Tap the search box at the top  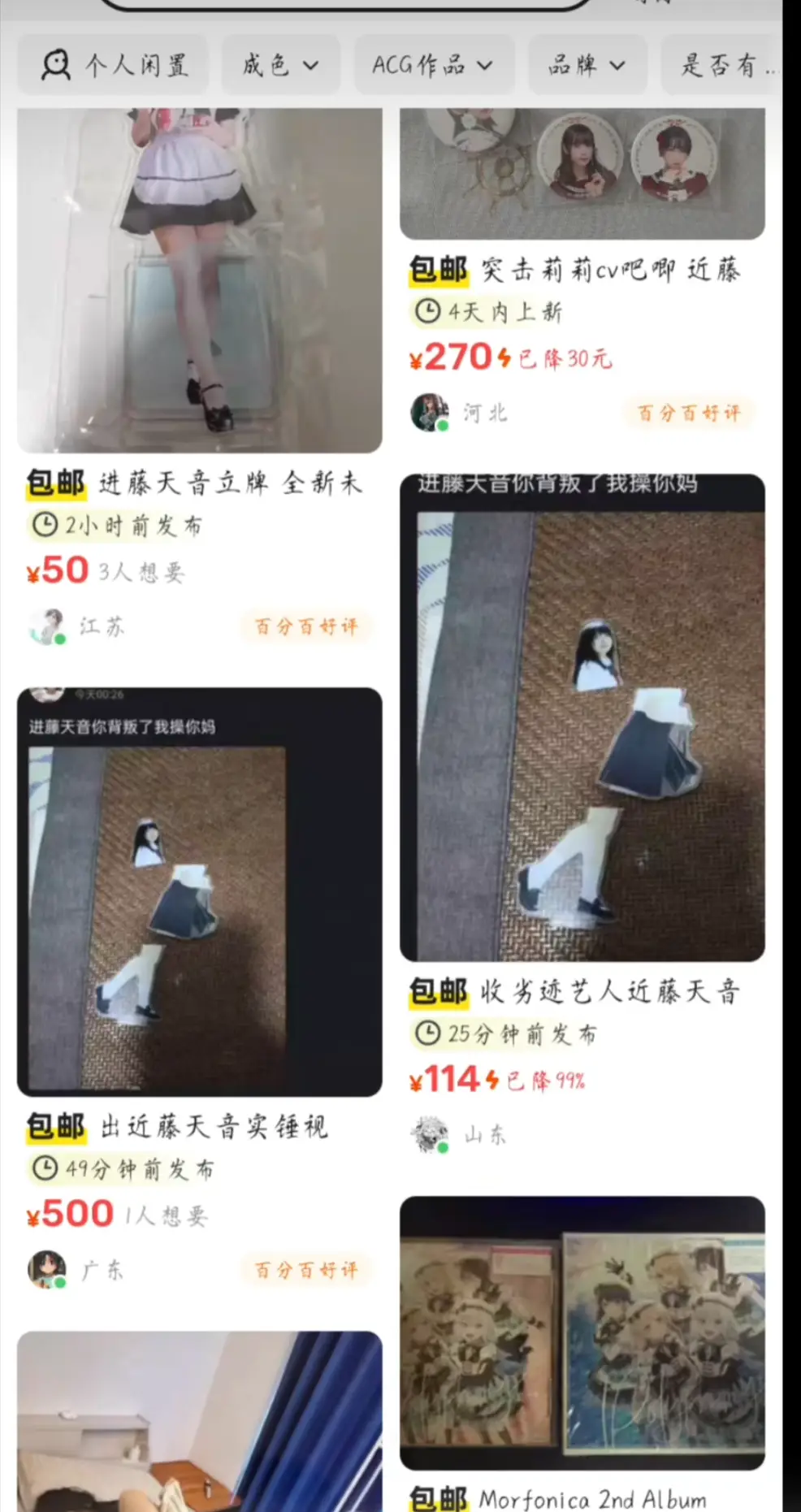pos(345,5)
